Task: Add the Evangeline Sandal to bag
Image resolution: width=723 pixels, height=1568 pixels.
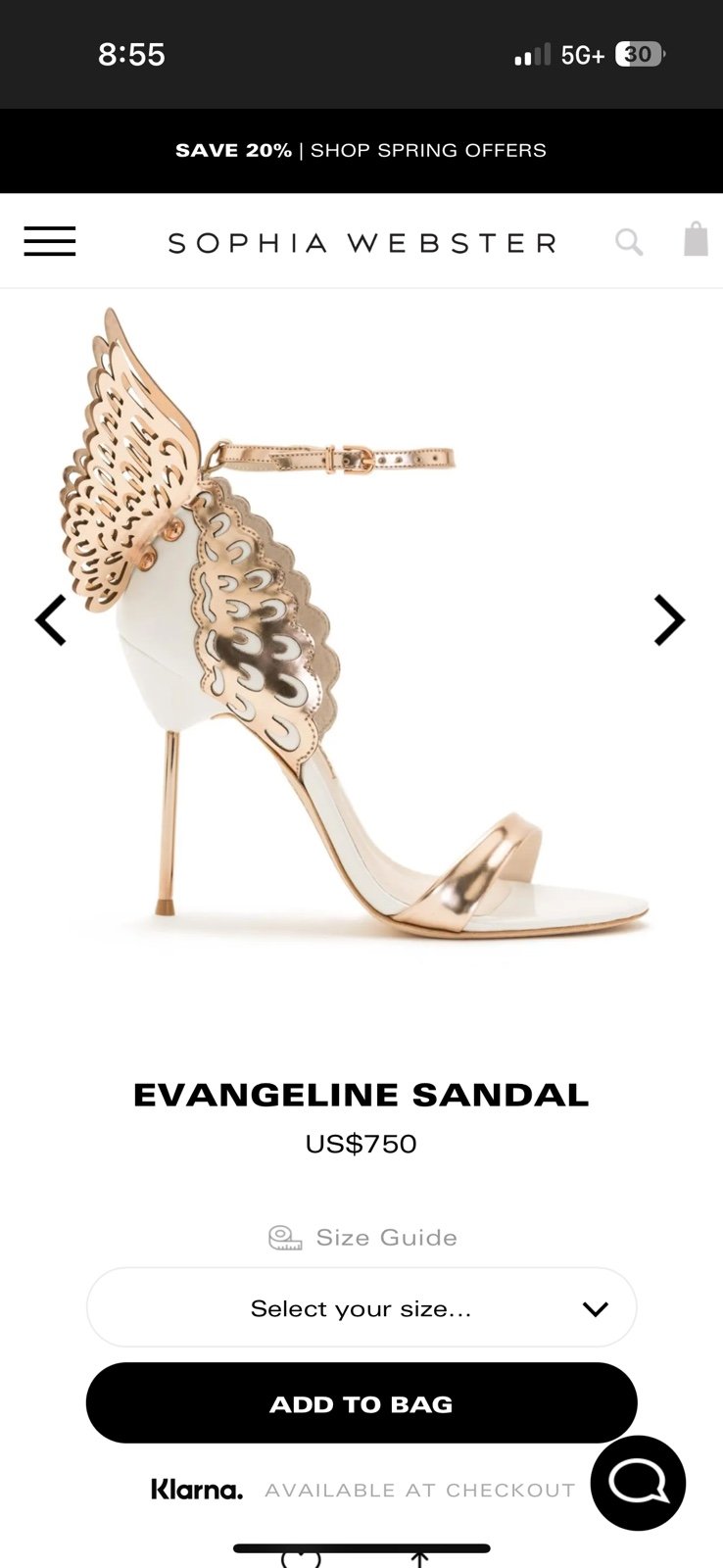Action: [x=361, y=1403]
